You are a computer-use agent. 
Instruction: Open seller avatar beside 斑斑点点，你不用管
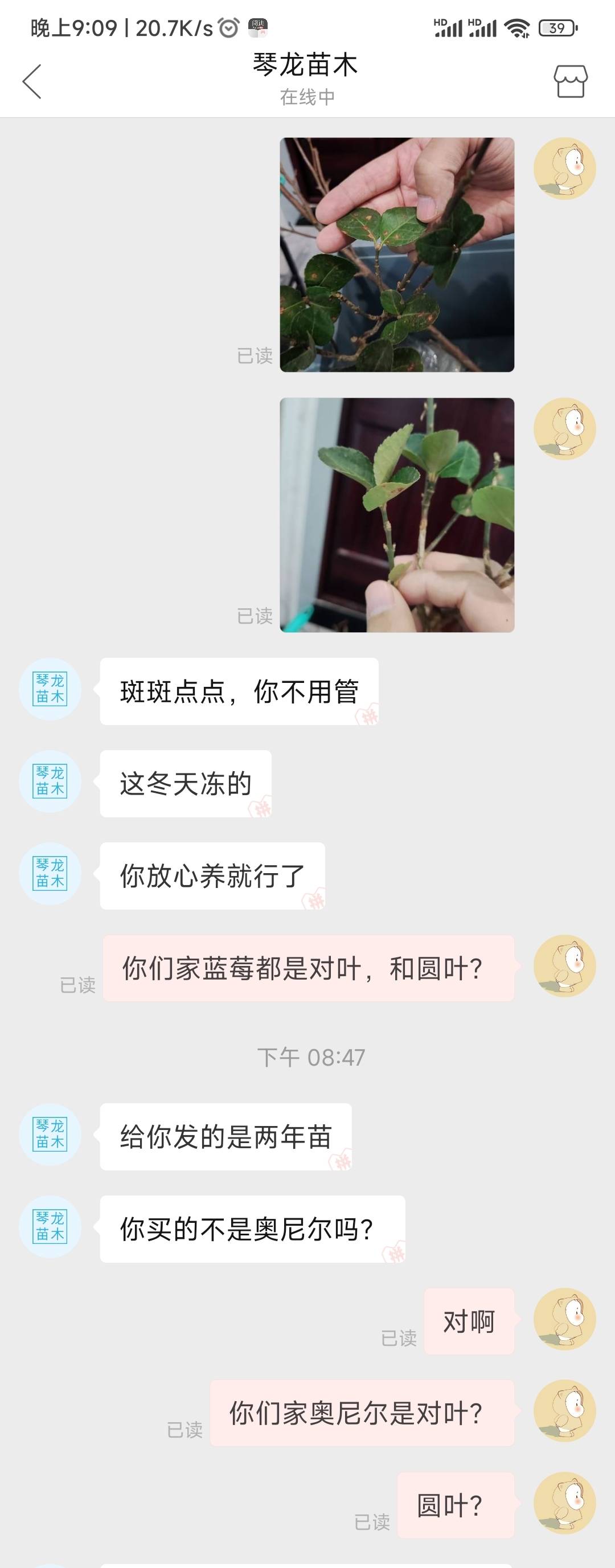click(x=51, y=690)
